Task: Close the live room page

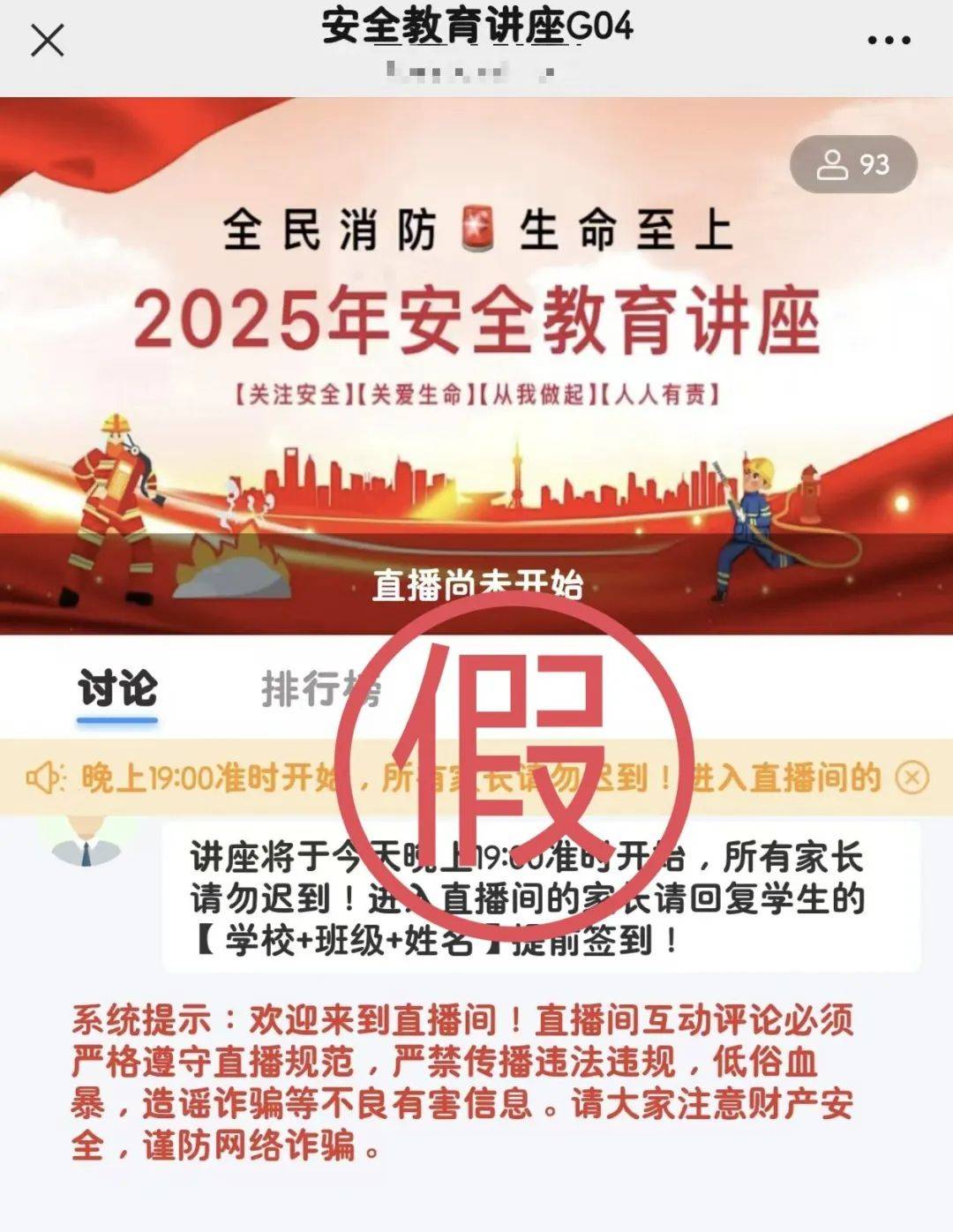Action: (47, 40)
